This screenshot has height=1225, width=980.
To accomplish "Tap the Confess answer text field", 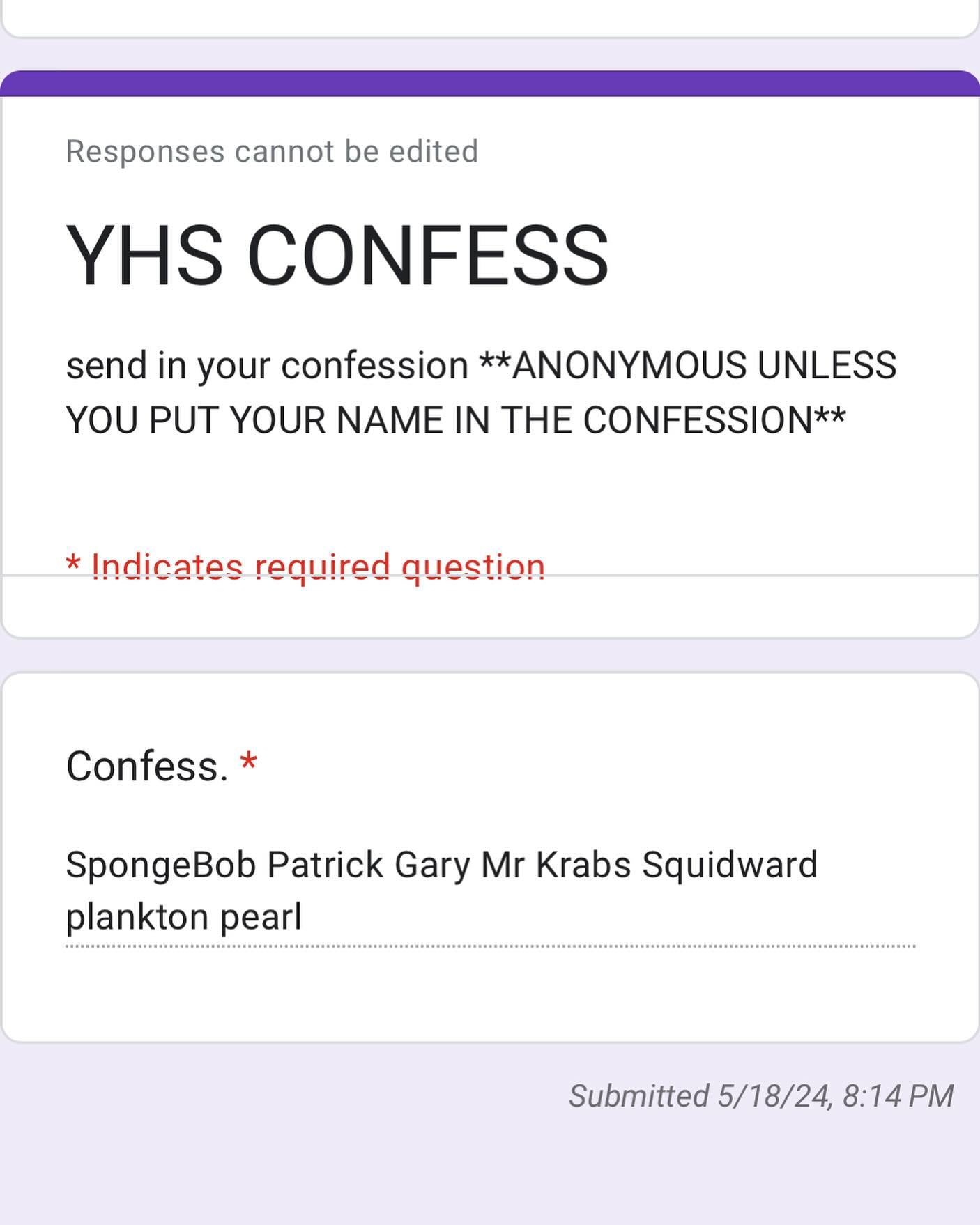I will pos(489,891).
